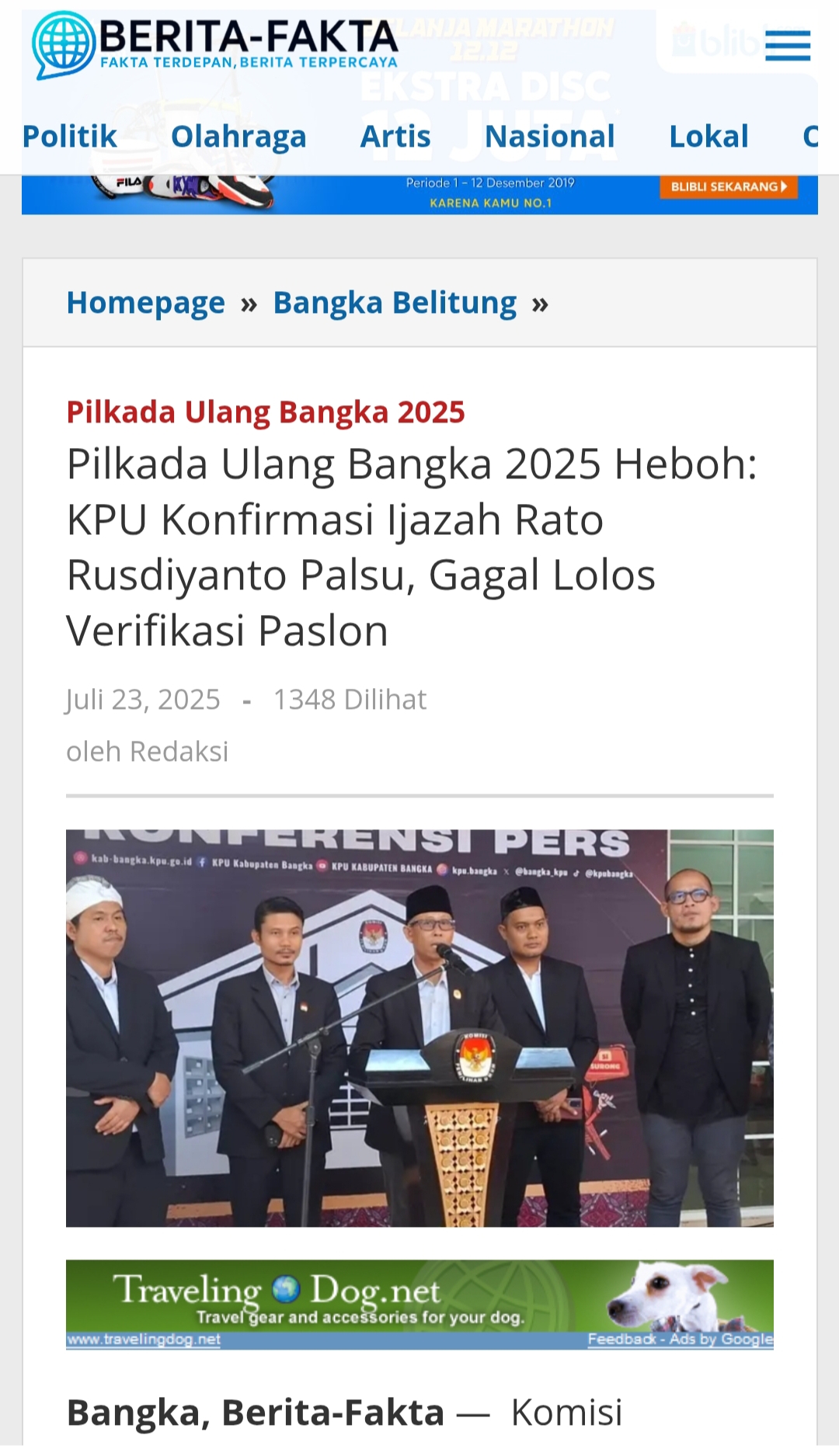Go to the Politik section

(69, 137)
